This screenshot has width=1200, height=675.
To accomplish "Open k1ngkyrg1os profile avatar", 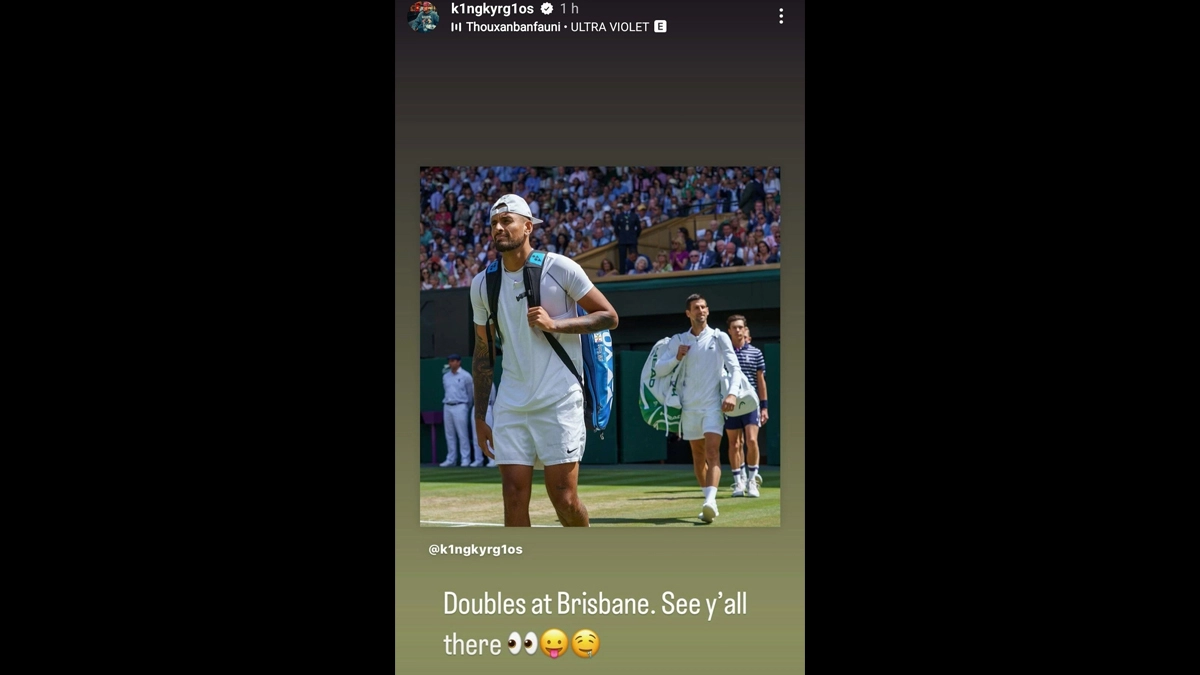I will click(x=423, y=17).
